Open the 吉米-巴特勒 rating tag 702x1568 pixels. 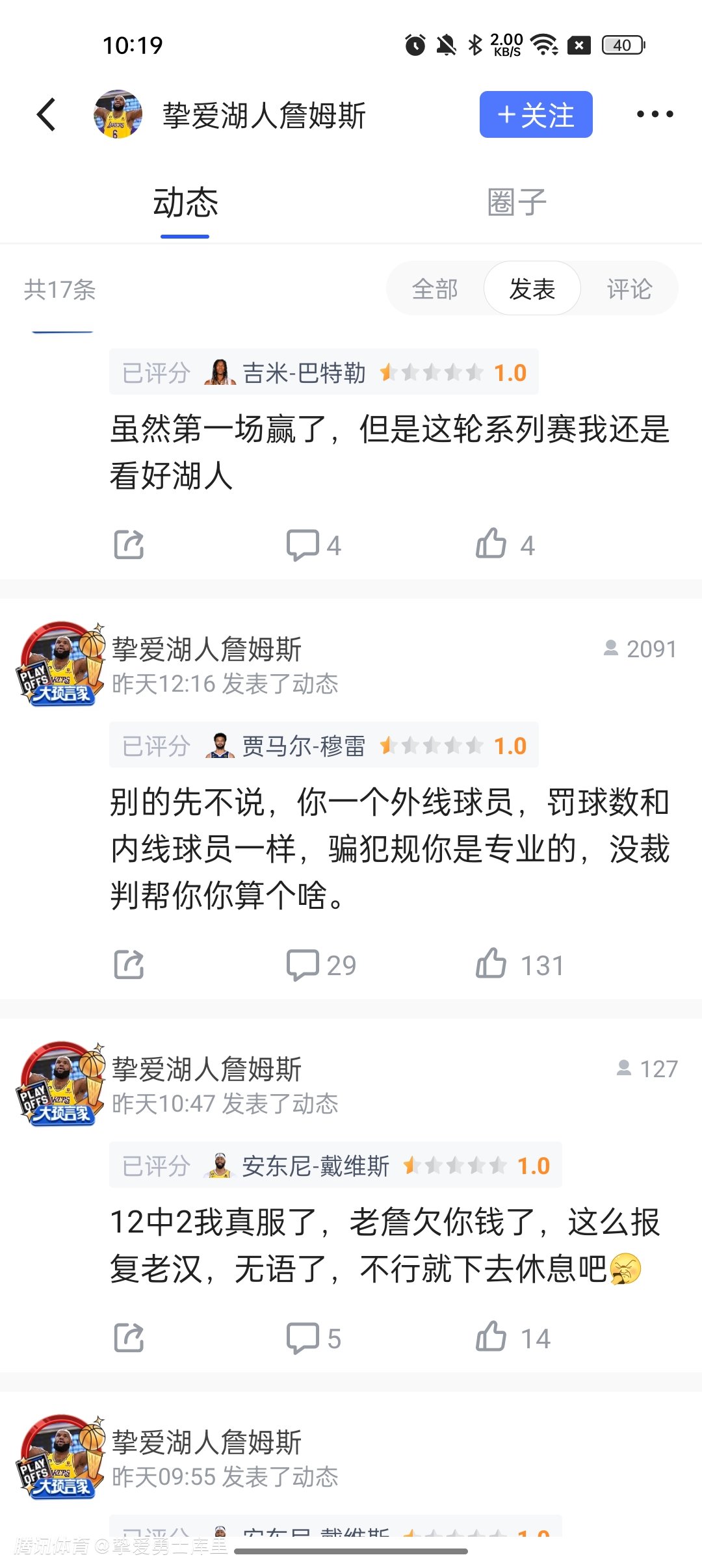[324, 372]
